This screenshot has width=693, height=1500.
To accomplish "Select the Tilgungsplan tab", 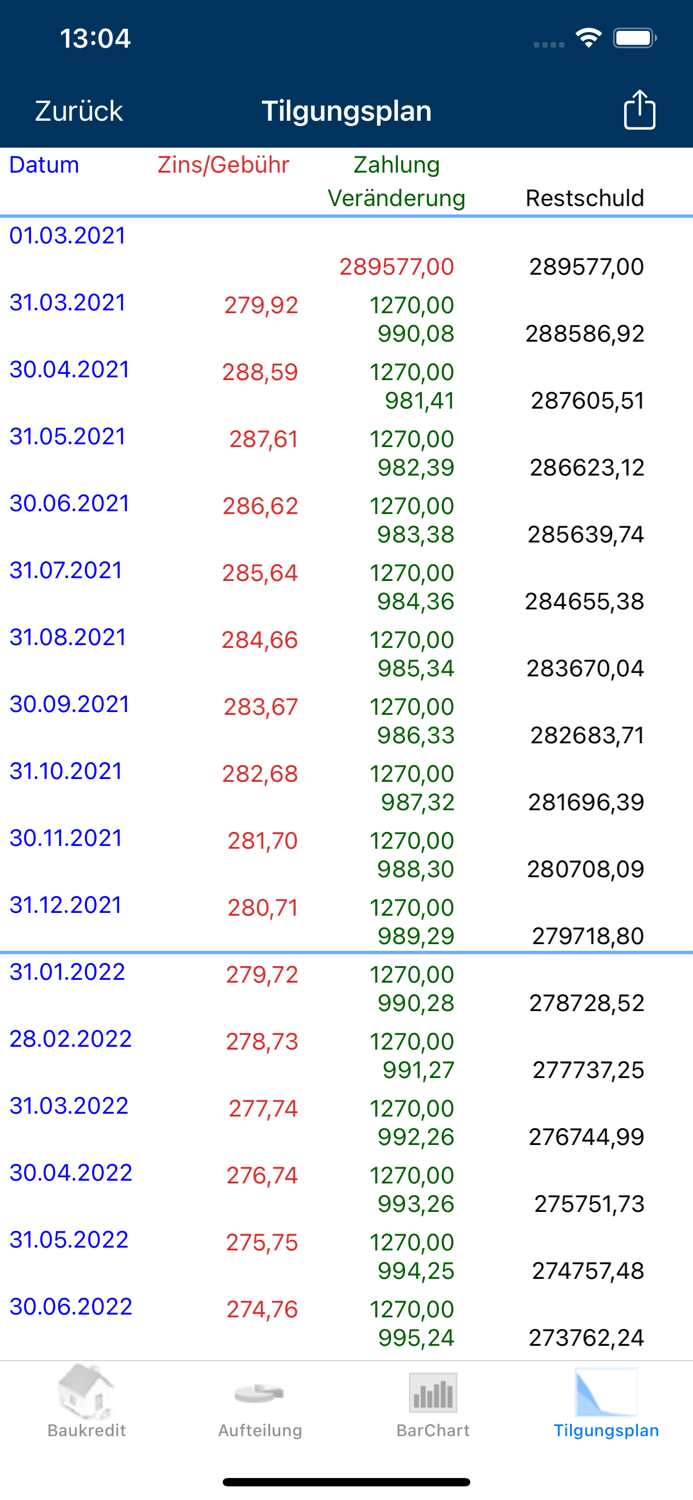I will click(x=606, y=1403).
